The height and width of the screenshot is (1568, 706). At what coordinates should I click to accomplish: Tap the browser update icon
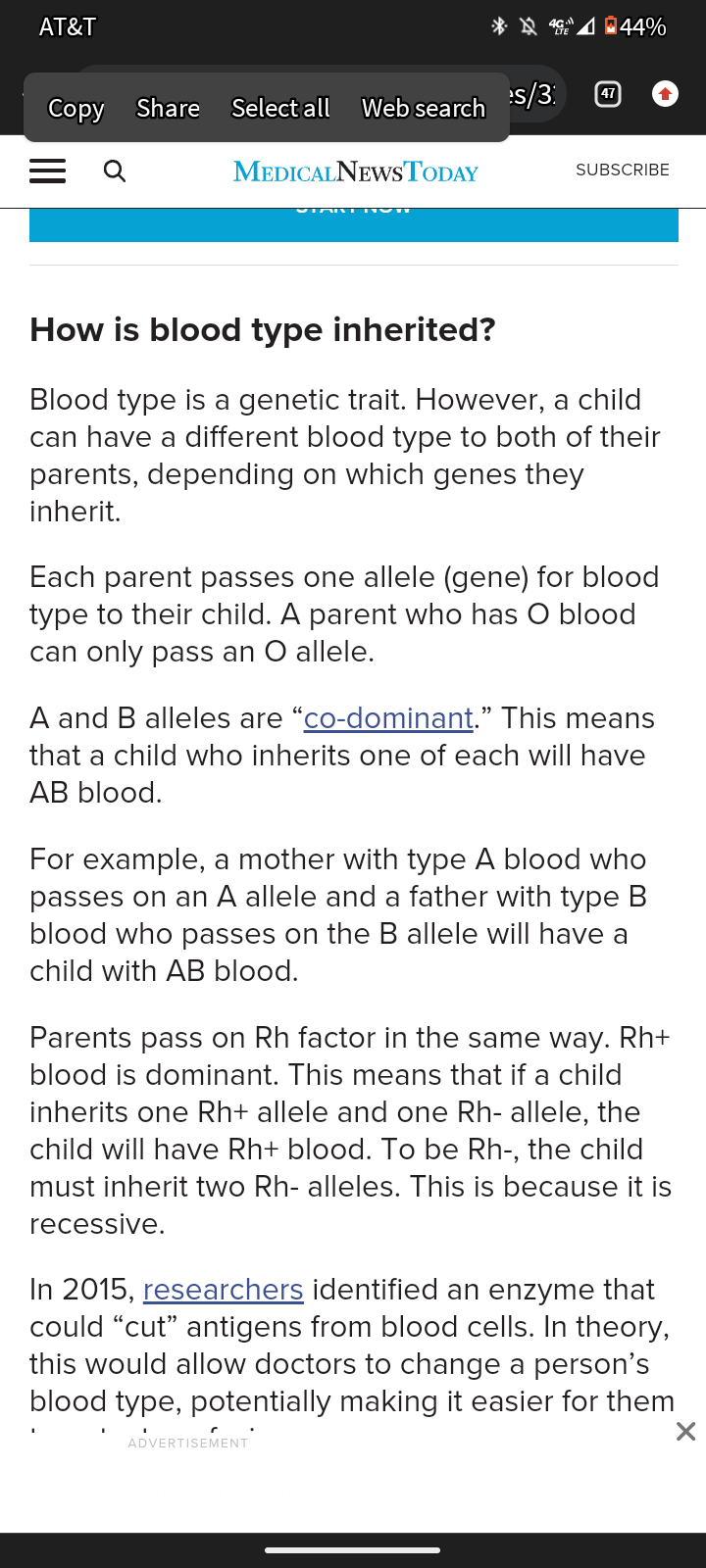tap(665, 94)
